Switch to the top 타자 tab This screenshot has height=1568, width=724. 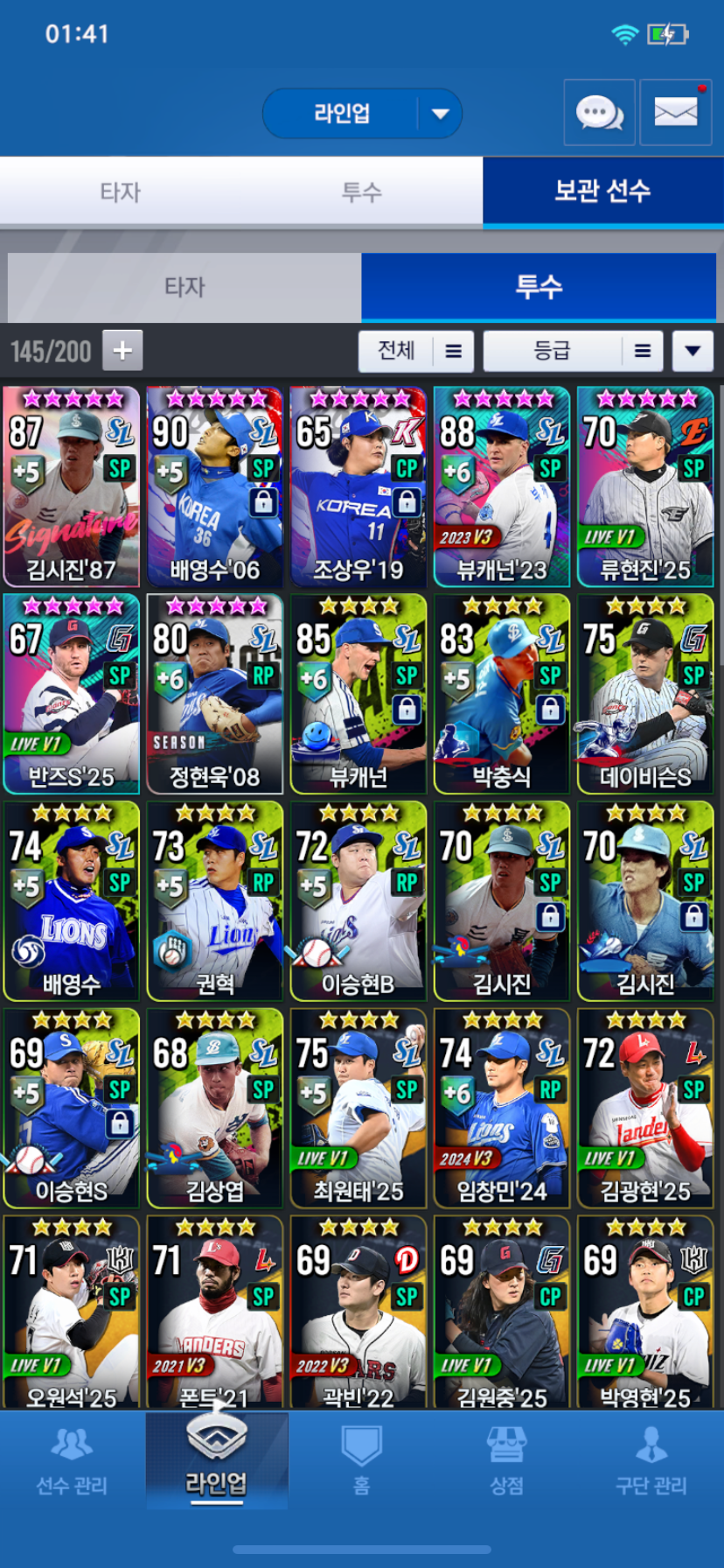point(121,192)
